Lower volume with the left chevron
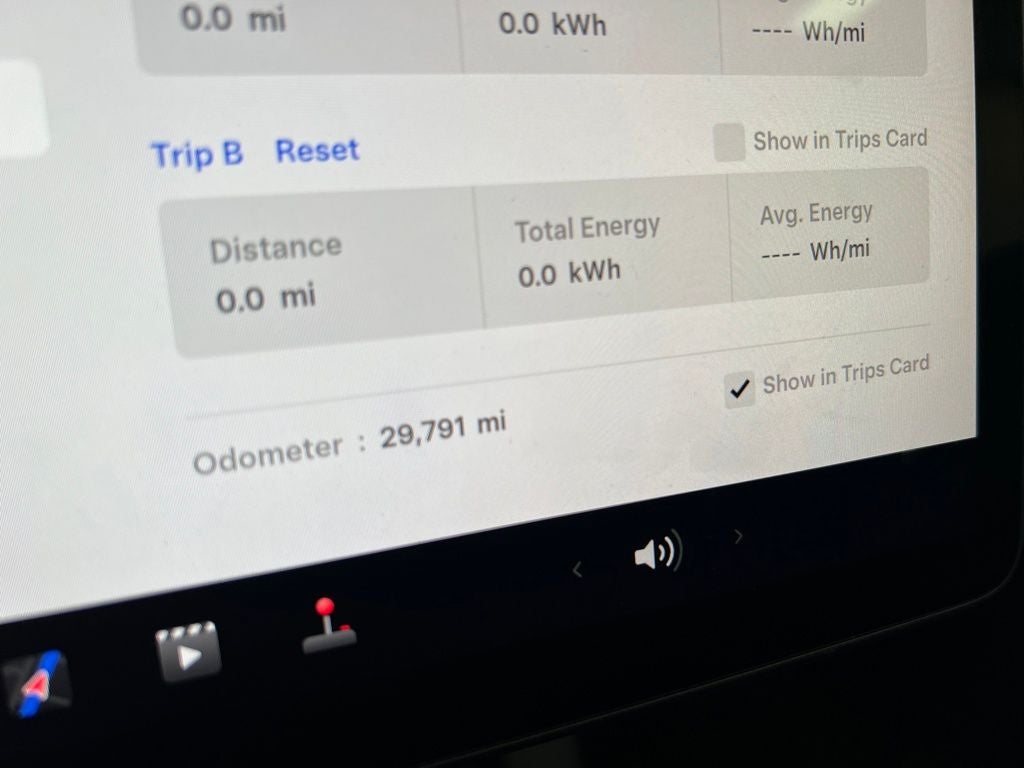 [577, 570]
